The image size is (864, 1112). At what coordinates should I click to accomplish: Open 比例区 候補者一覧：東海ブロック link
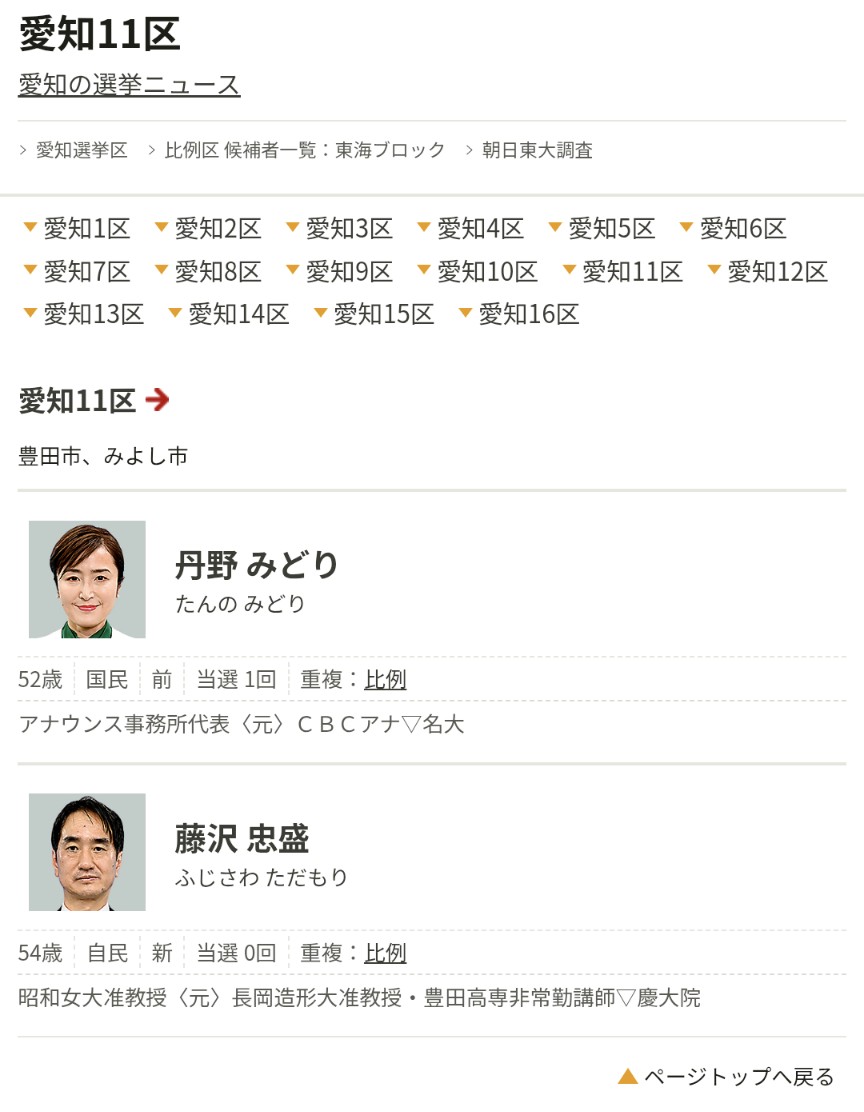[304, 150]
